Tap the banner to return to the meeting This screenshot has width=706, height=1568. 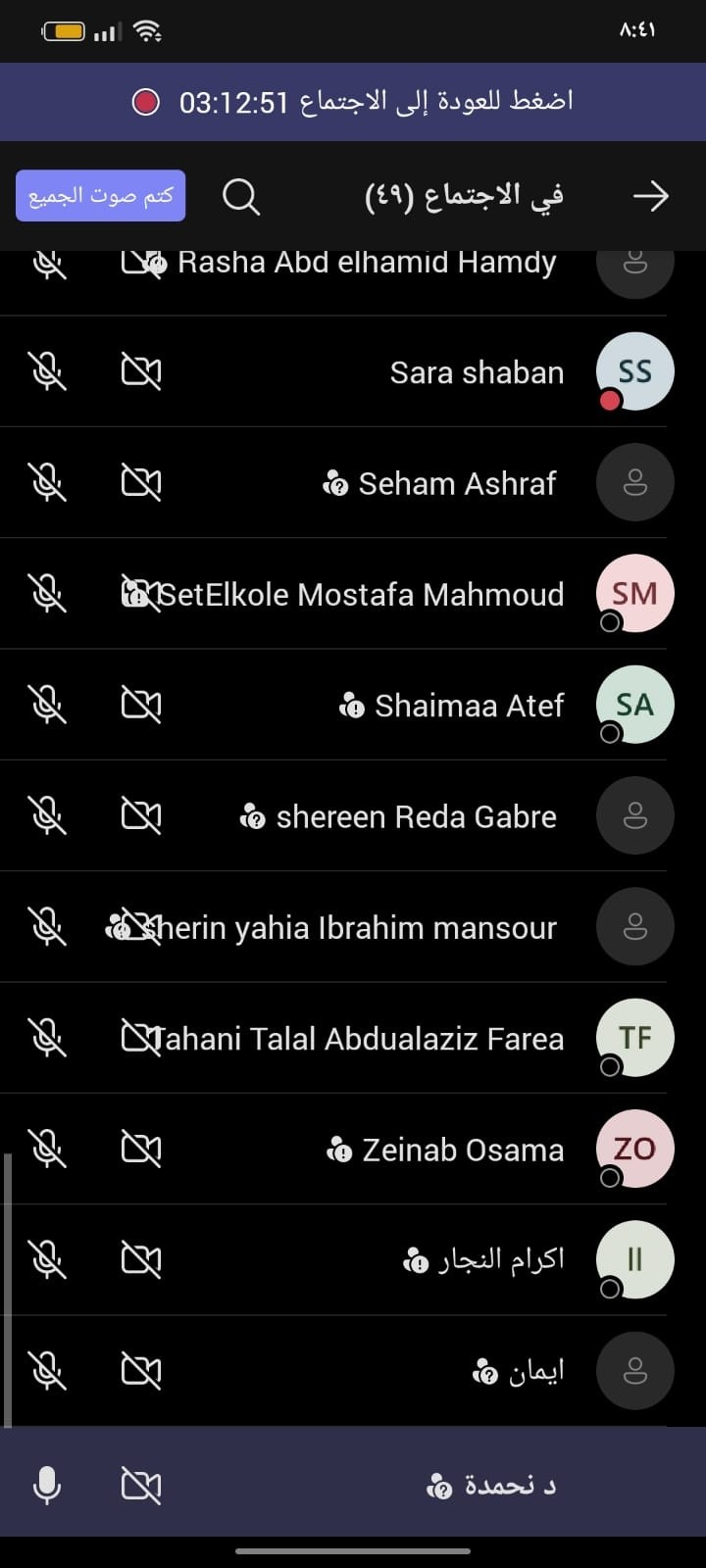click(x=353, y=102)
